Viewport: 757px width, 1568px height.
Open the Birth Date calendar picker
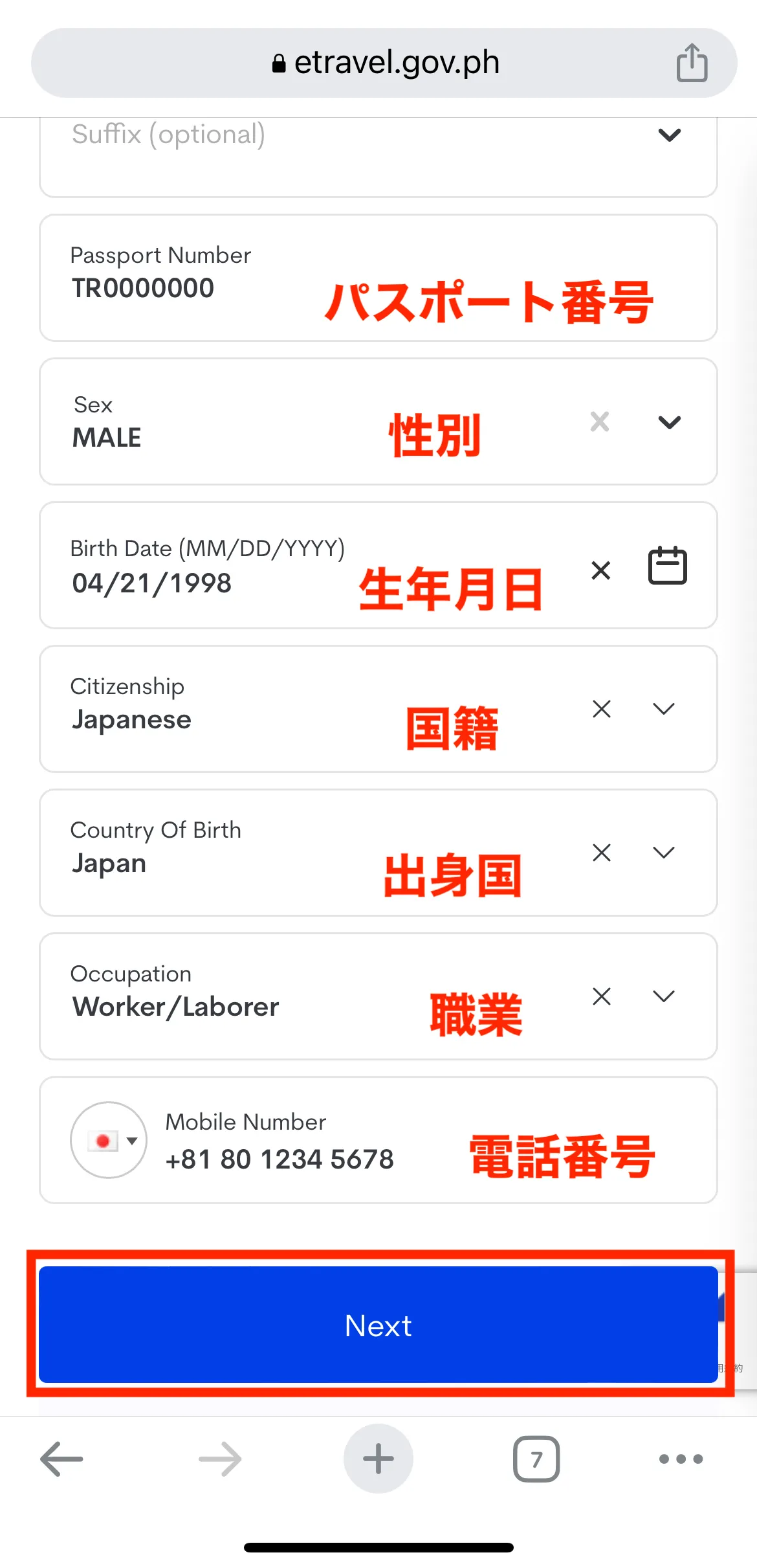point(668,566)
